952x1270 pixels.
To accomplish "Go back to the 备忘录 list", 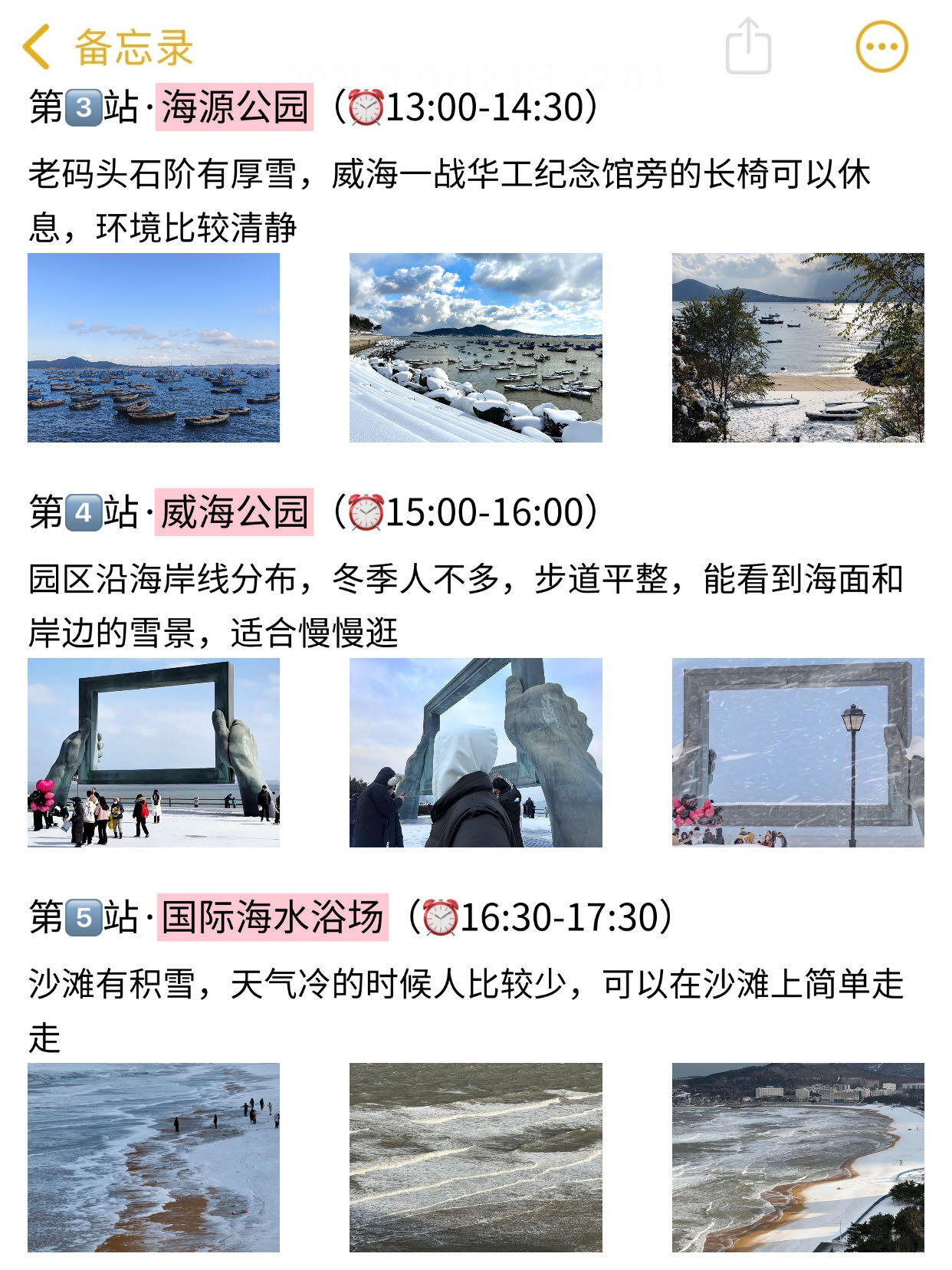I will pyautogui.click(x=107, y=48).
